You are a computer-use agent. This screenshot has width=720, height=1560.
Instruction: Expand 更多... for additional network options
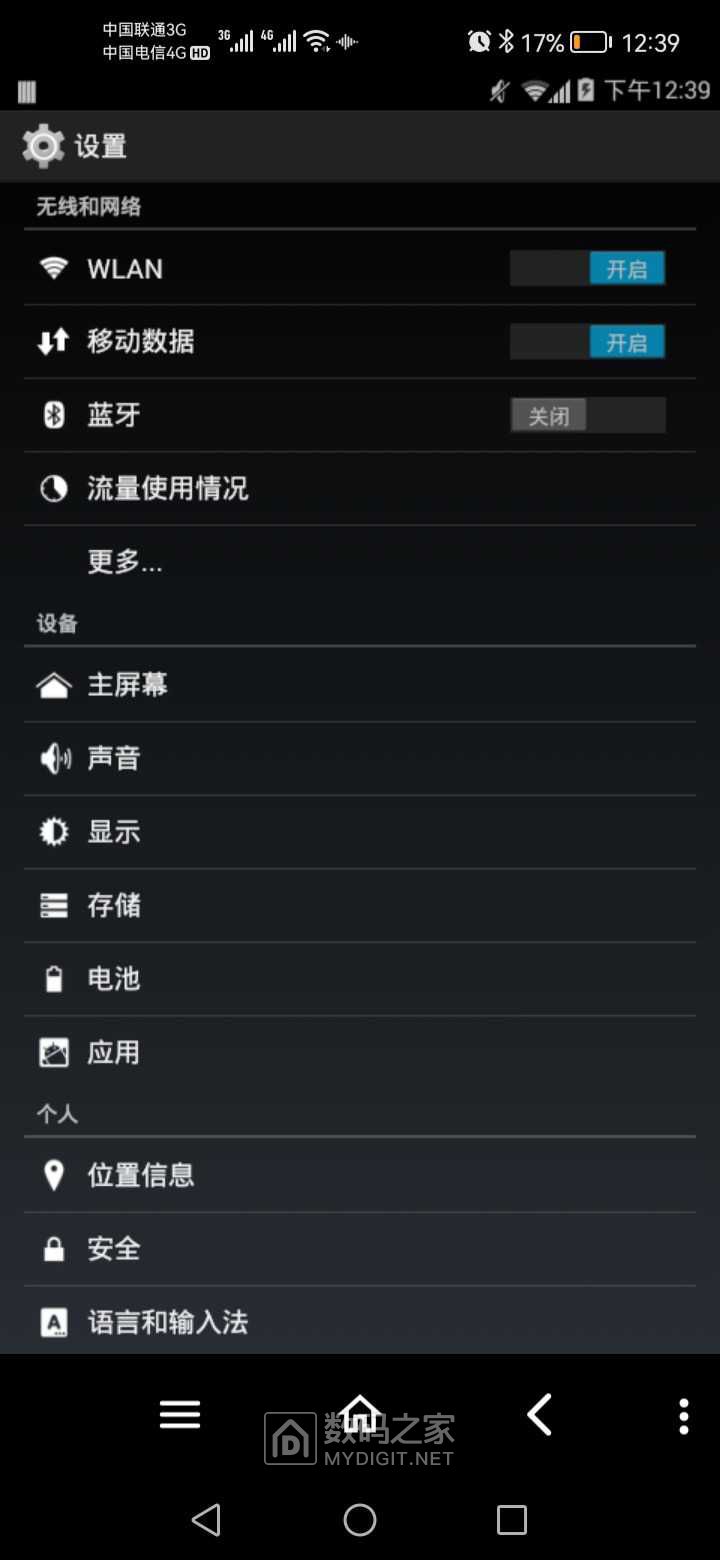[x=125, y=562]
